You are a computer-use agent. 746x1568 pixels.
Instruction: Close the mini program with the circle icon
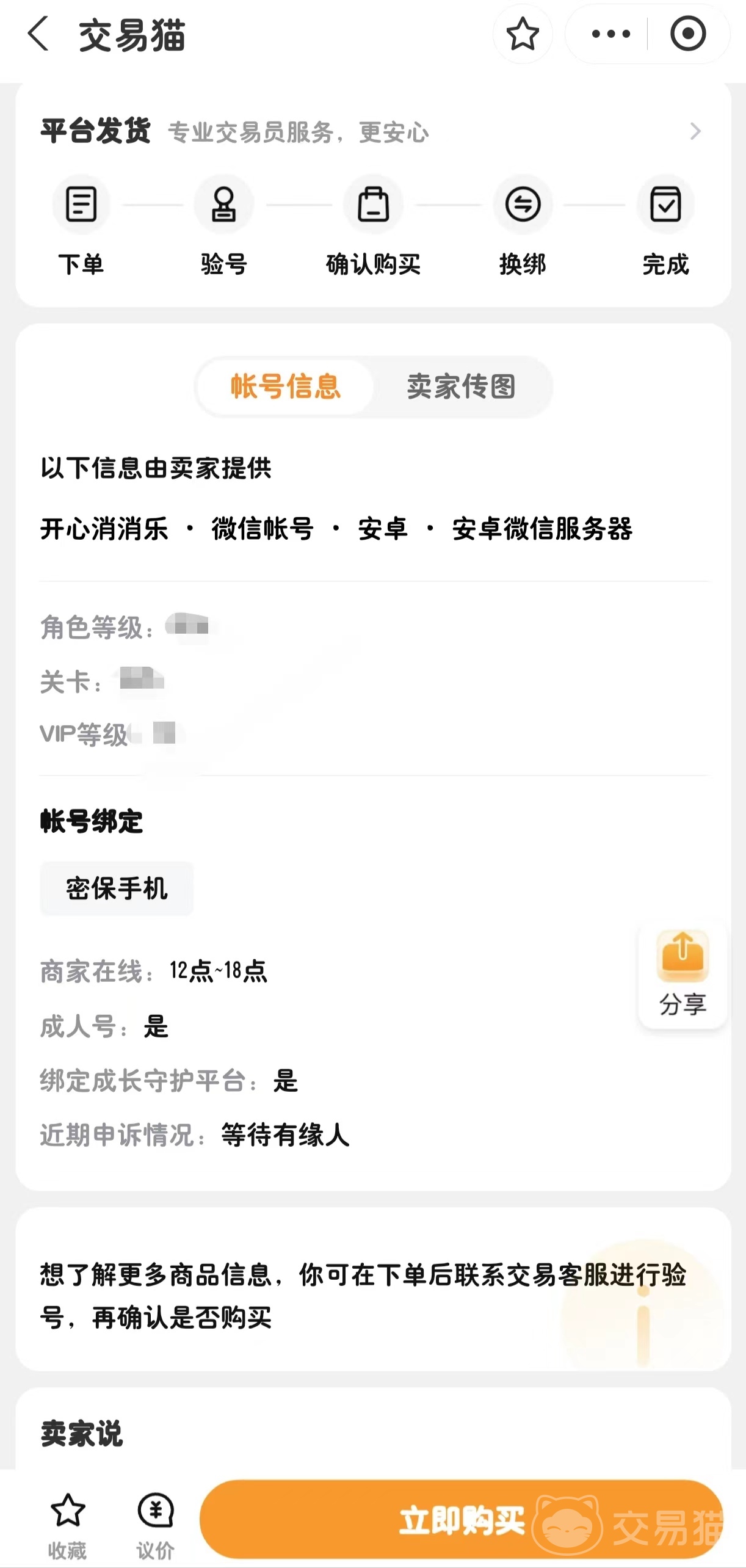pos(688,34)
